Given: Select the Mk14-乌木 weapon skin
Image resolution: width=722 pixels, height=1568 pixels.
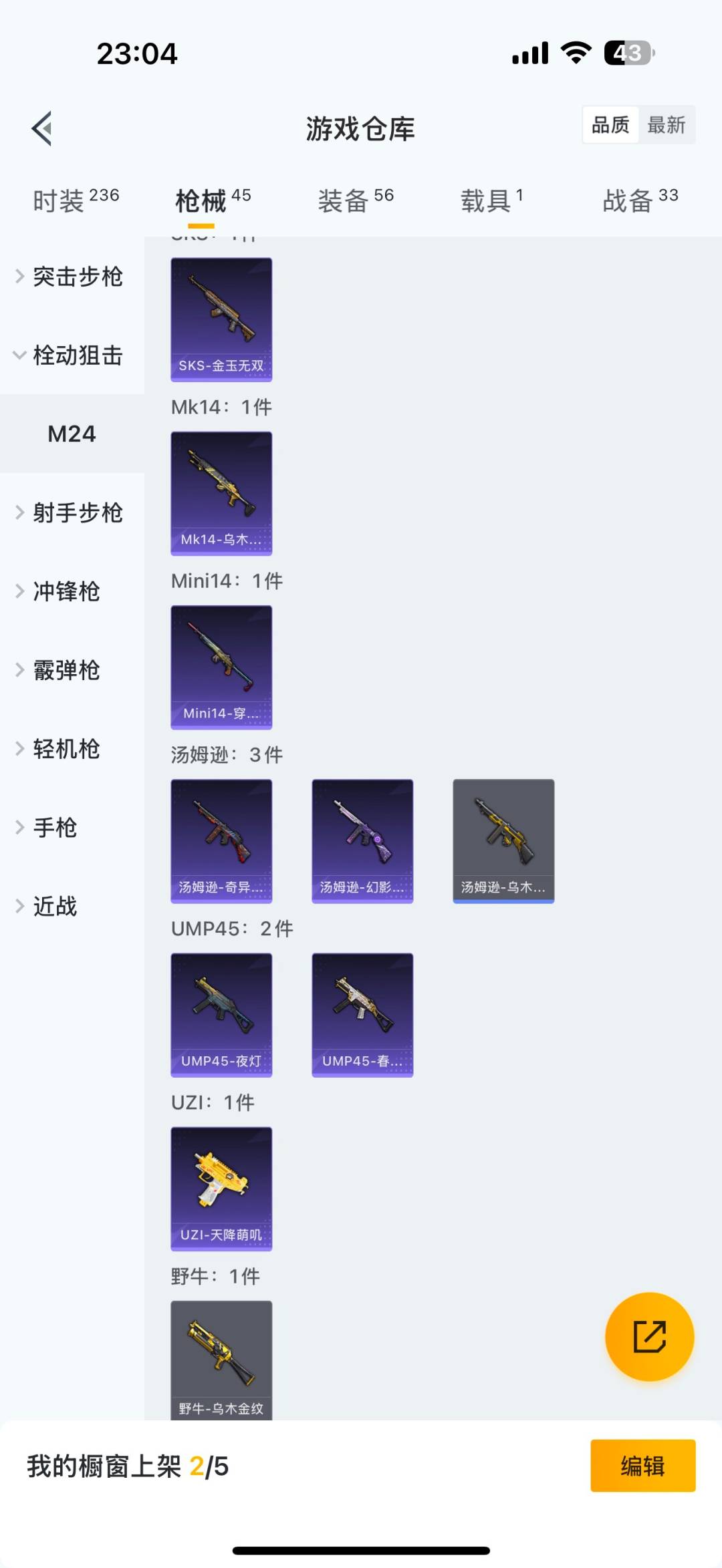Looking at the screenshot, I should pyautogui.click(x=221, y=494).
